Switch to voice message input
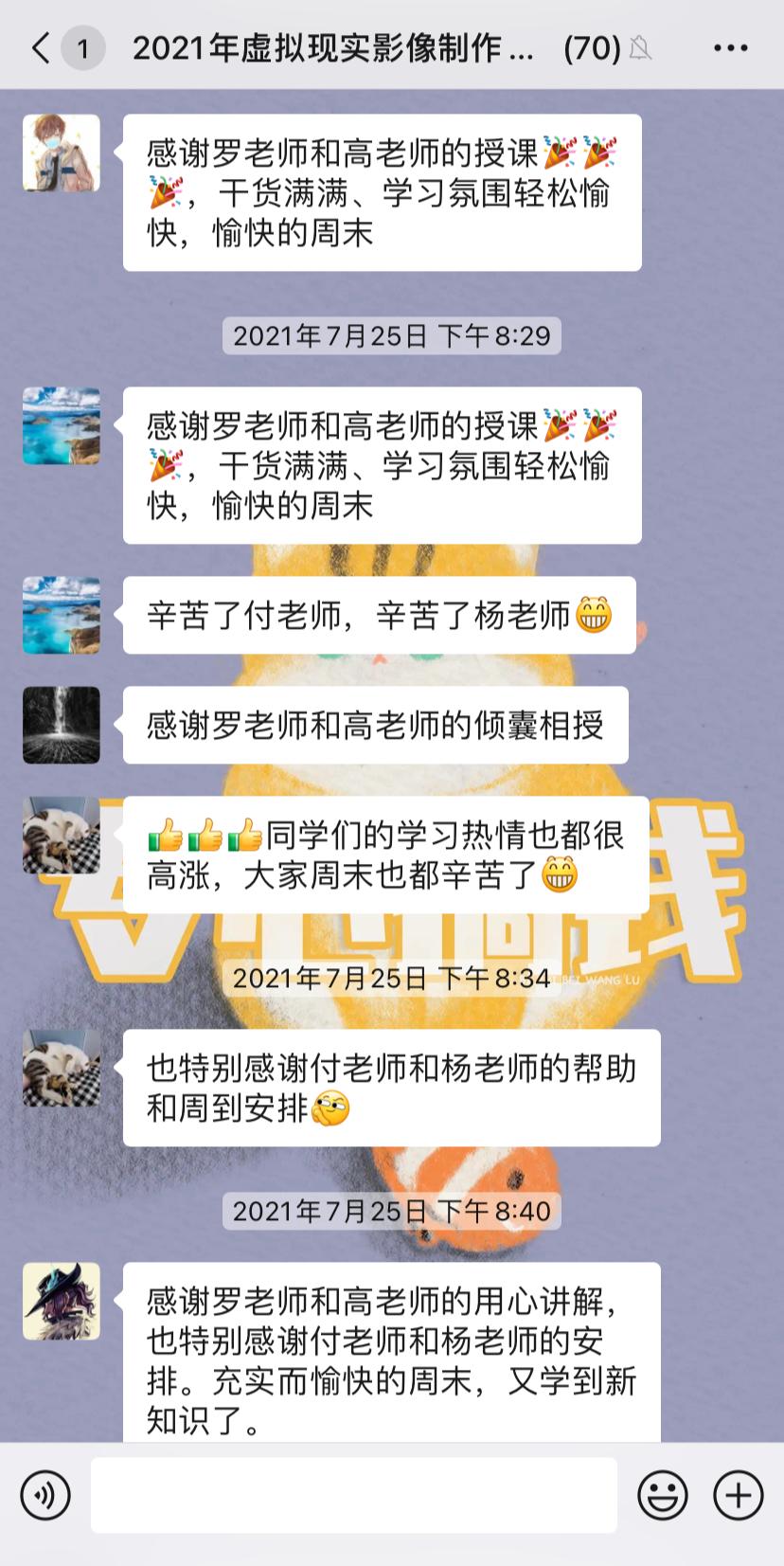 coord(45,1496)
